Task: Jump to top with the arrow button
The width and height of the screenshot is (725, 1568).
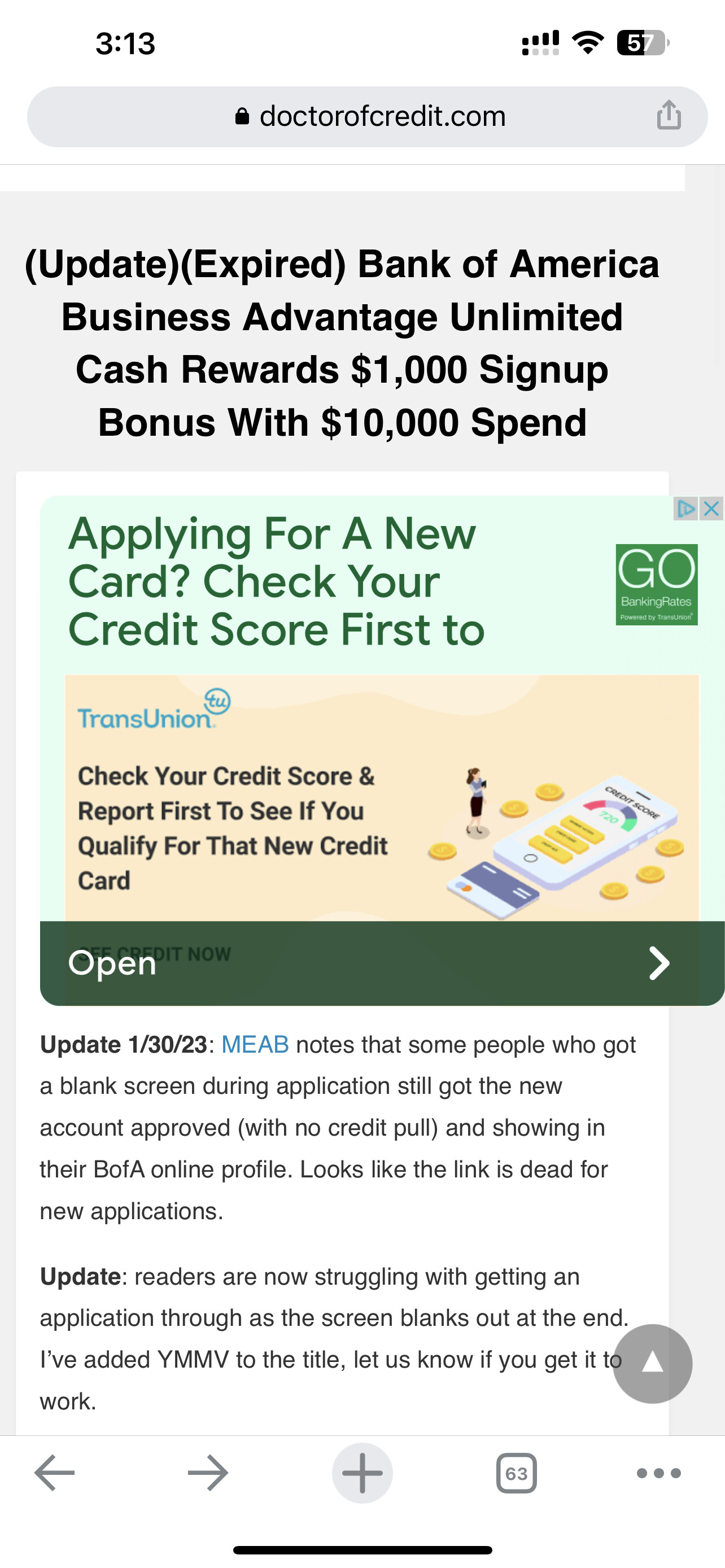Action: click(652, 1363)
